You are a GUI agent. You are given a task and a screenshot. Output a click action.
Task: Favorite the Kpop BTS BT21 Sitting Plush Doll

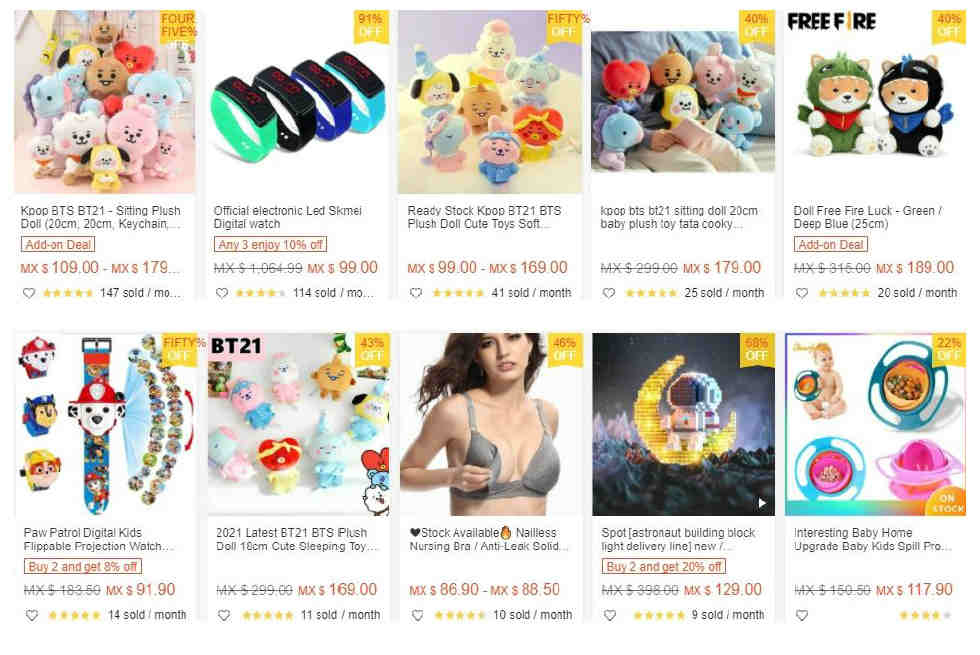pyautogui.click(x=29, y=293)
